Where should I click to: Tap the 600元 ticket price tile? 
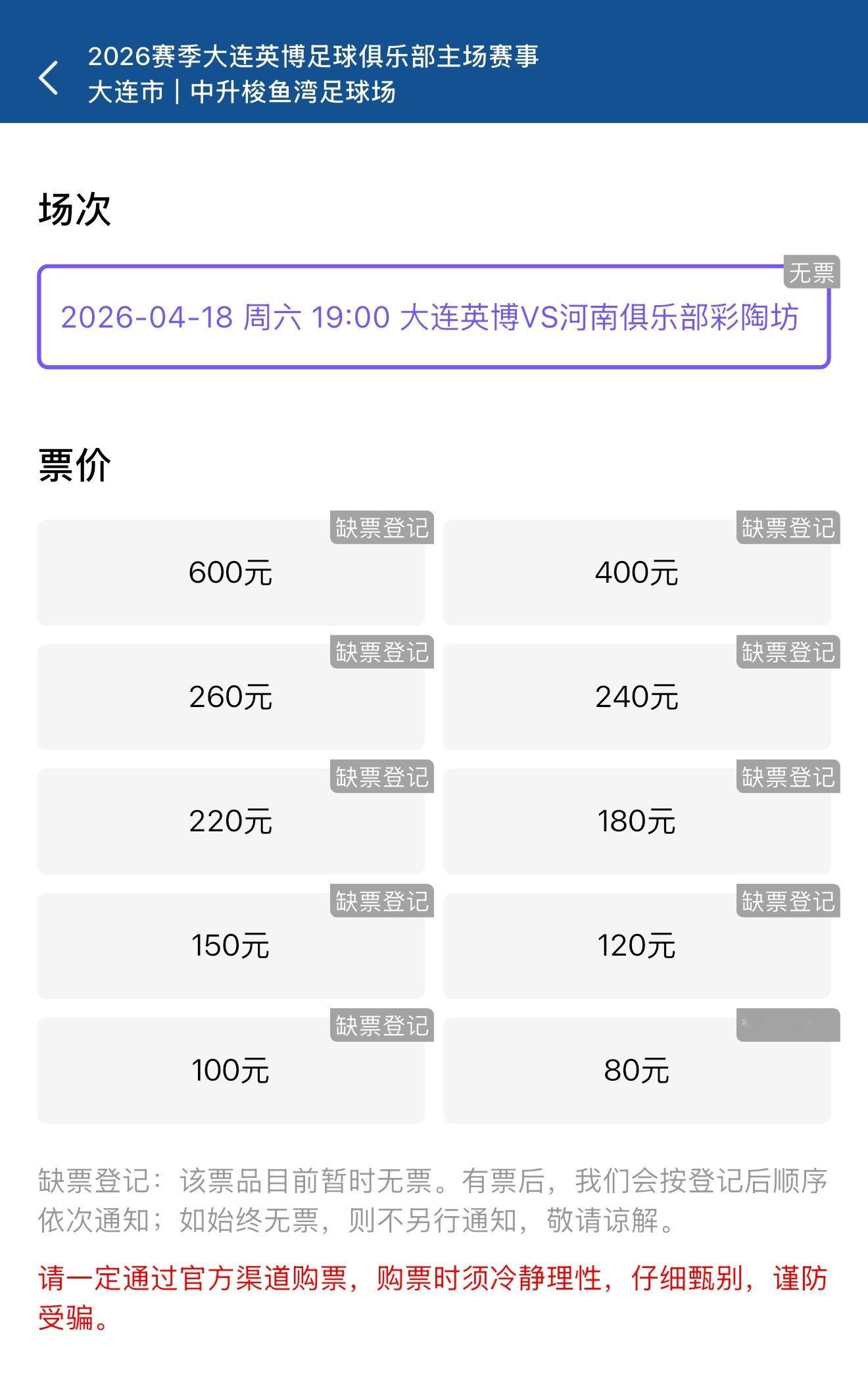tap(231, 572)
